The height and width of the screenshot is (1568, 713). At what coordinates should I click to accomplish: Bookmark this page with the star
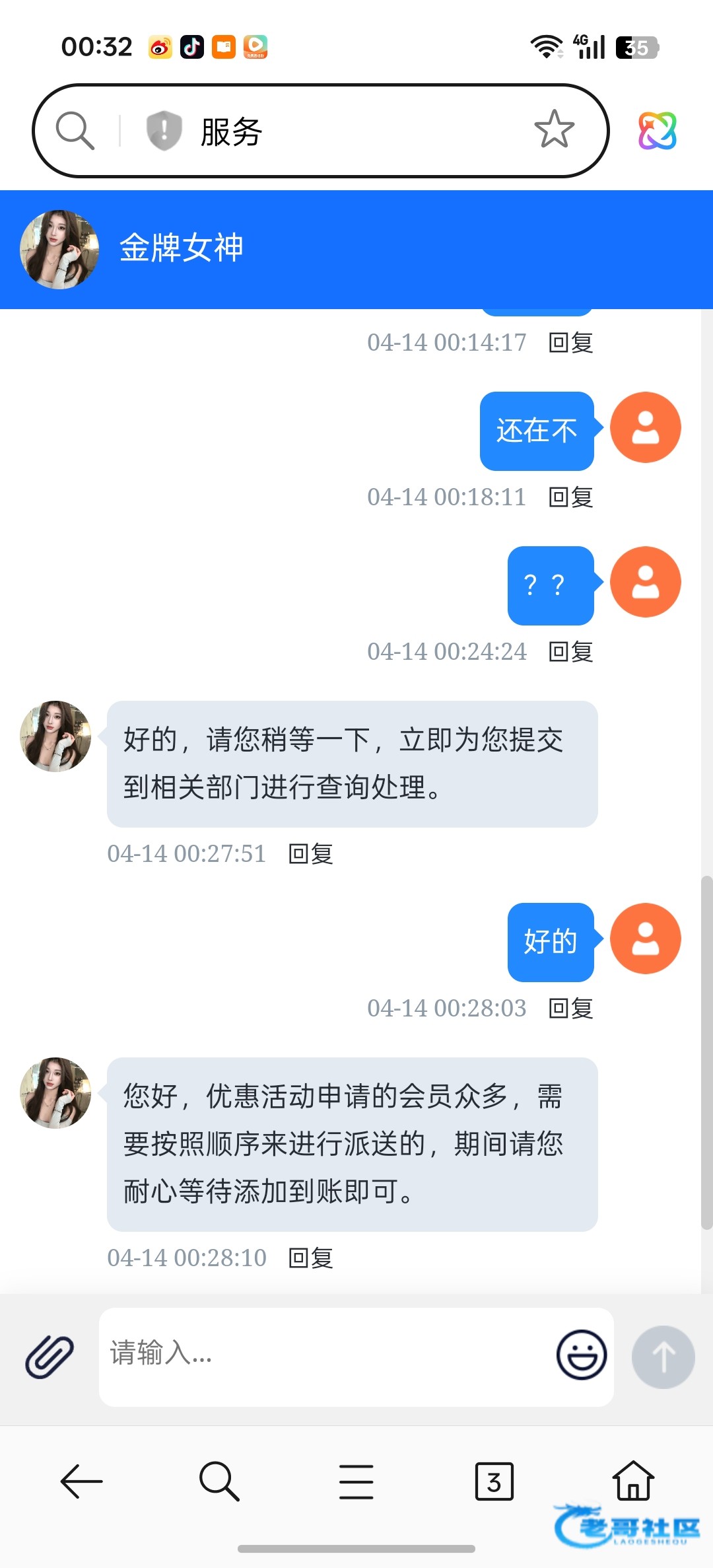click(554, 129)
